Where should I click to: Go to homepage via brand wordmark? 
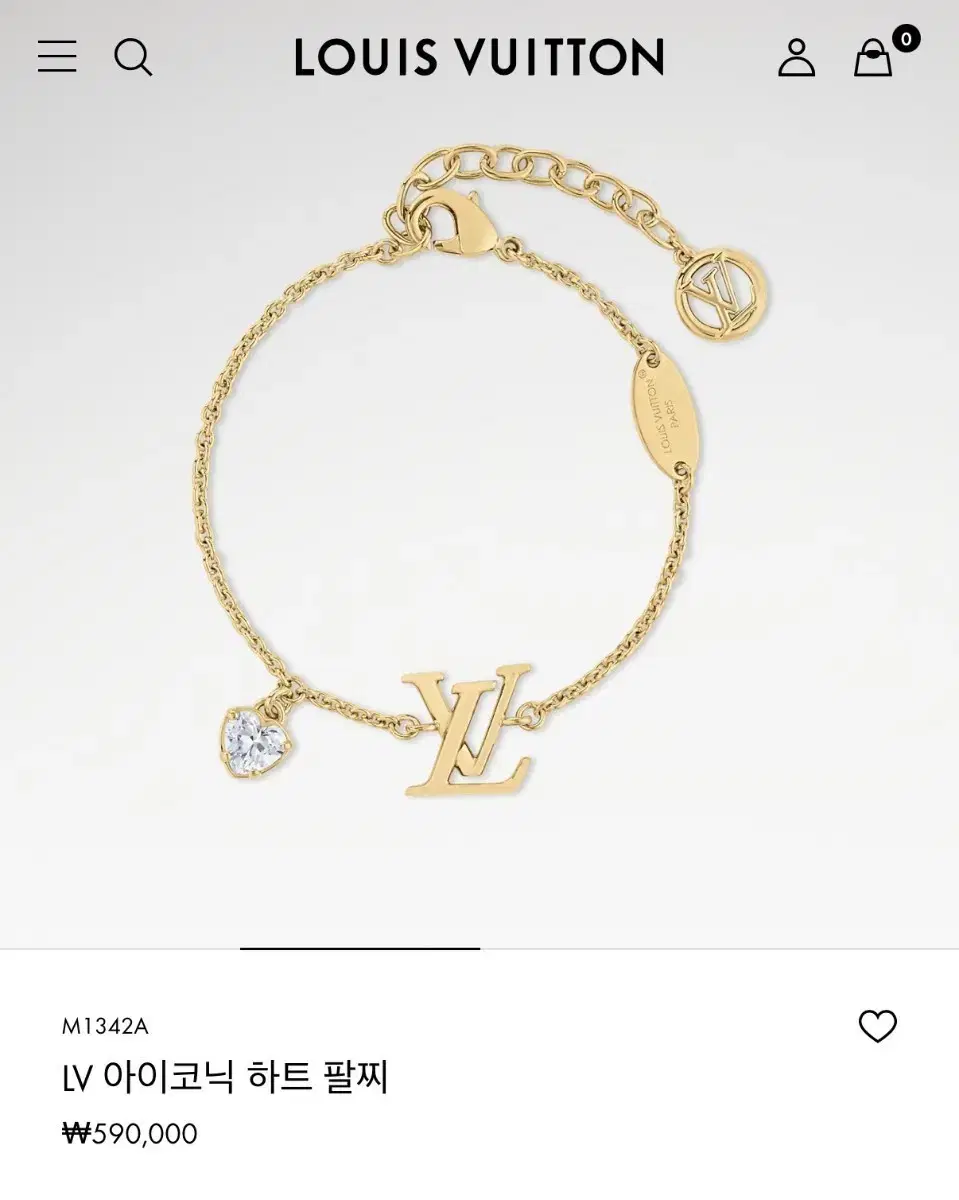pos(479,58)
